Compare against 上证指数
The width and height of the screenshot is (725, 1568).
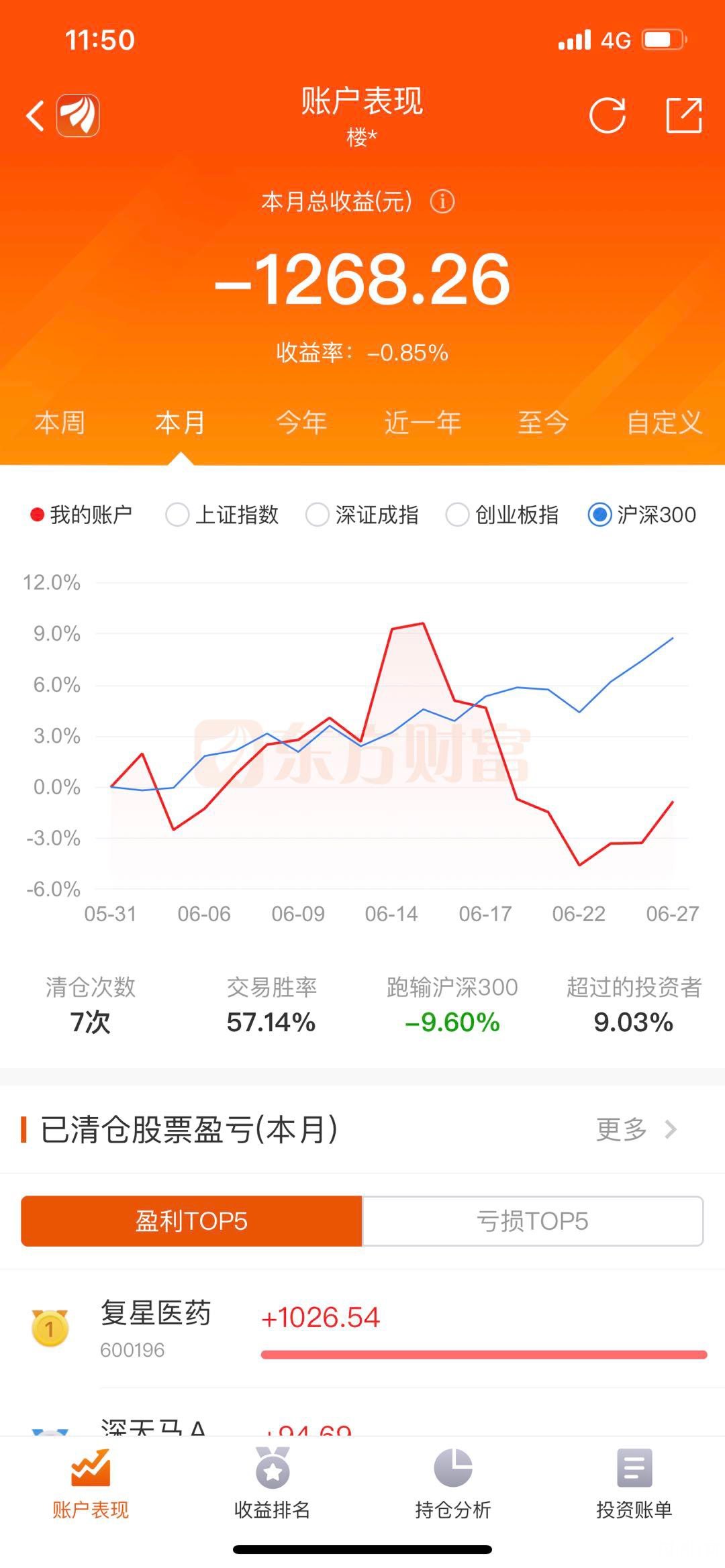pyautogui.click(x=222, y=515)
